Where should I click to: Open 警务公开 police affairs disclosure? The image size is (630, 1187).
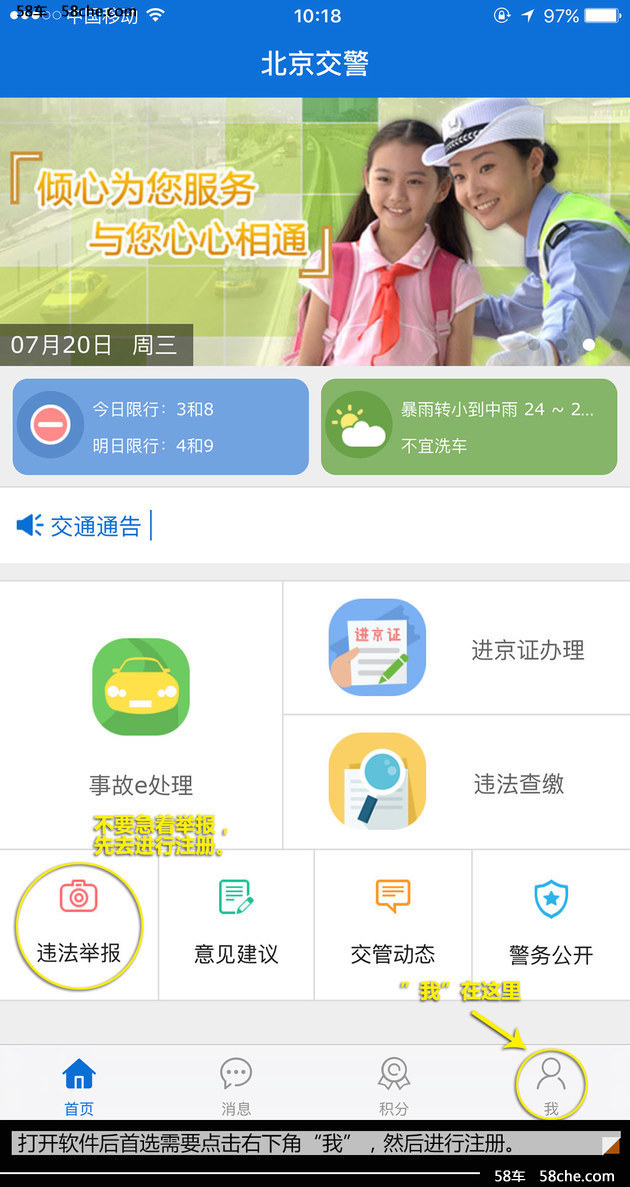551,924
